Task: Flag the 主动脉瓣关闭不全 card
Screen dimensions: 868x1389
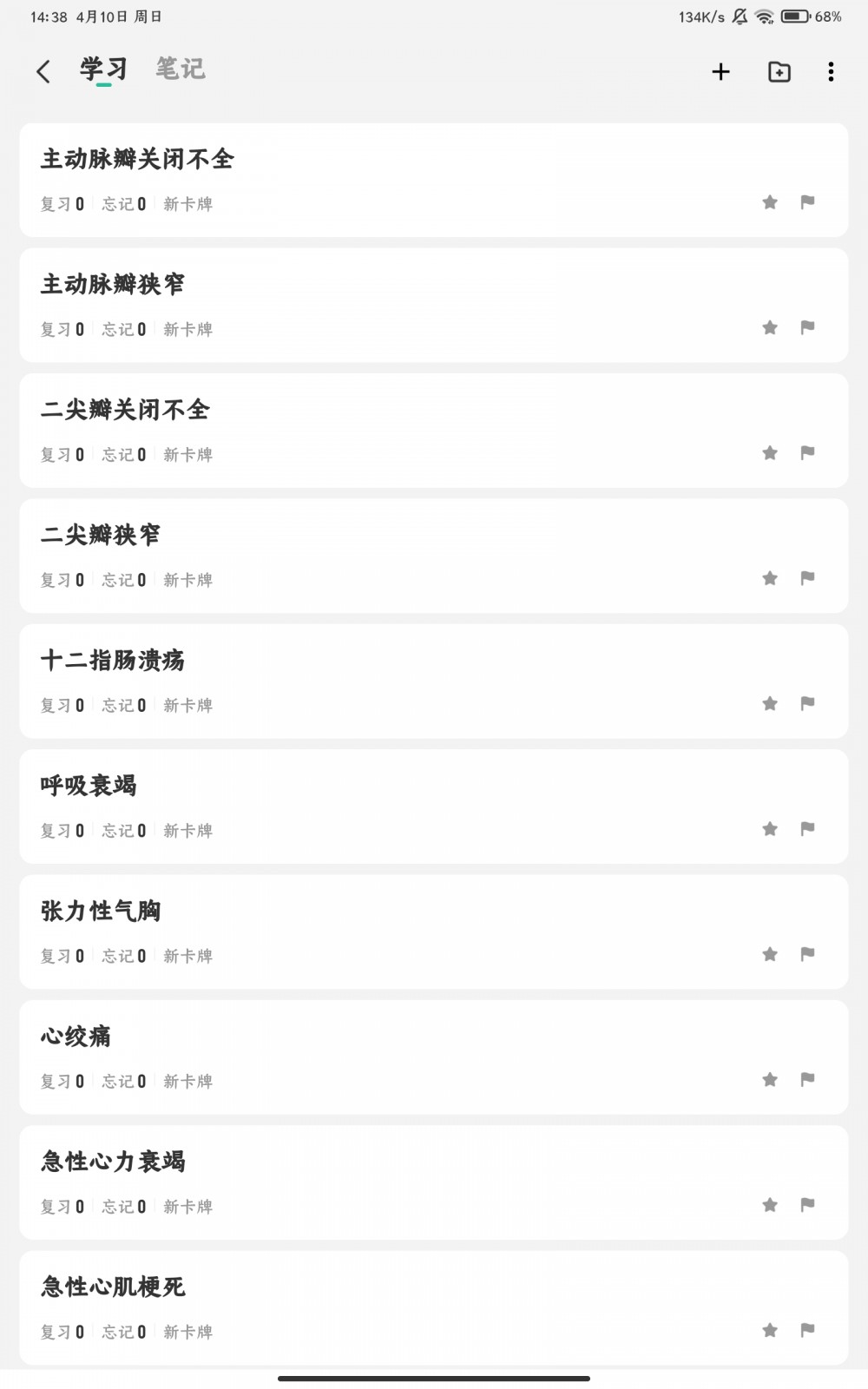Action: pyautogui.click(x=807, y=202)
